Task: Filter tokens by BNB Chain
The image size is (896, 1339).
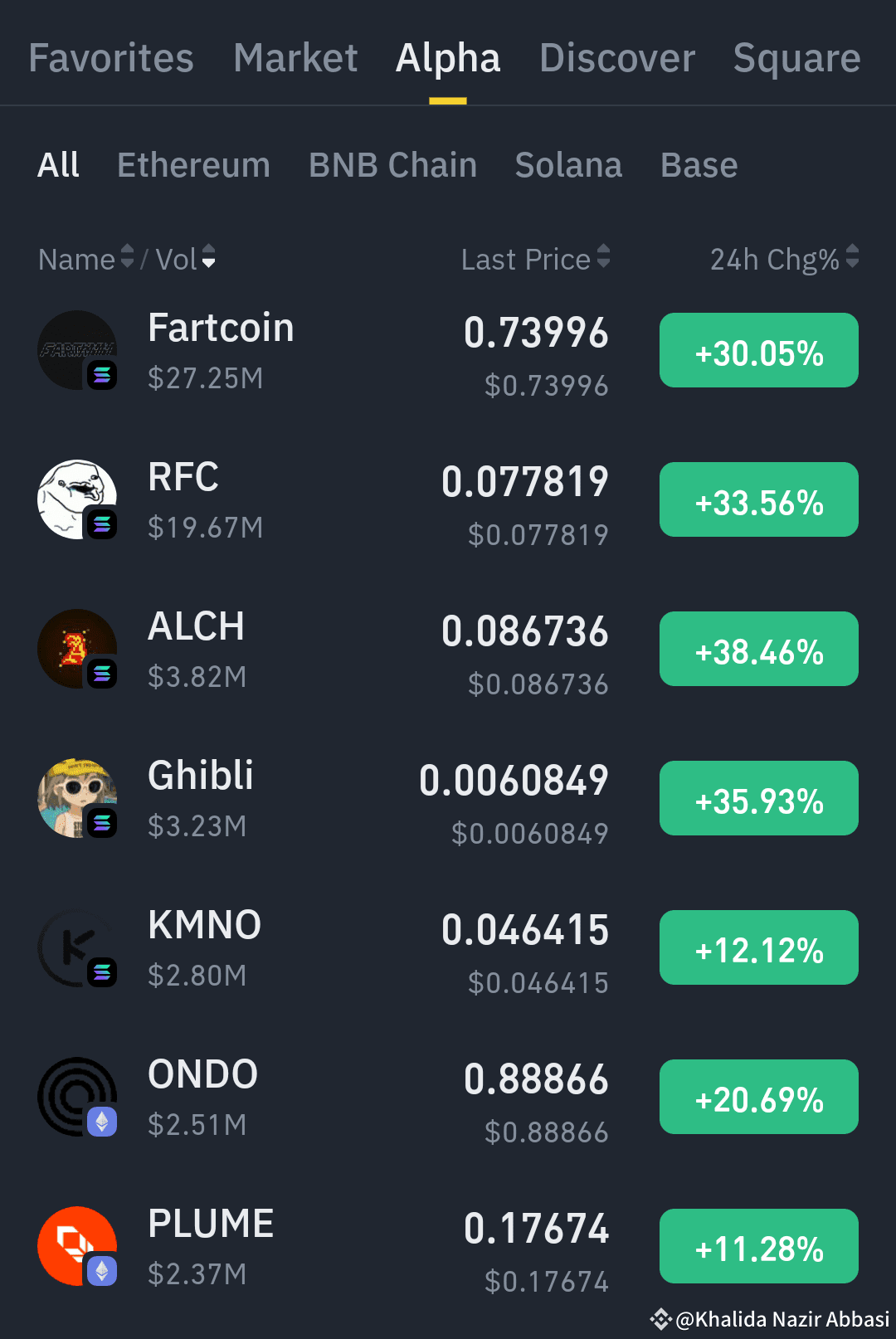Action: (392, 164)
